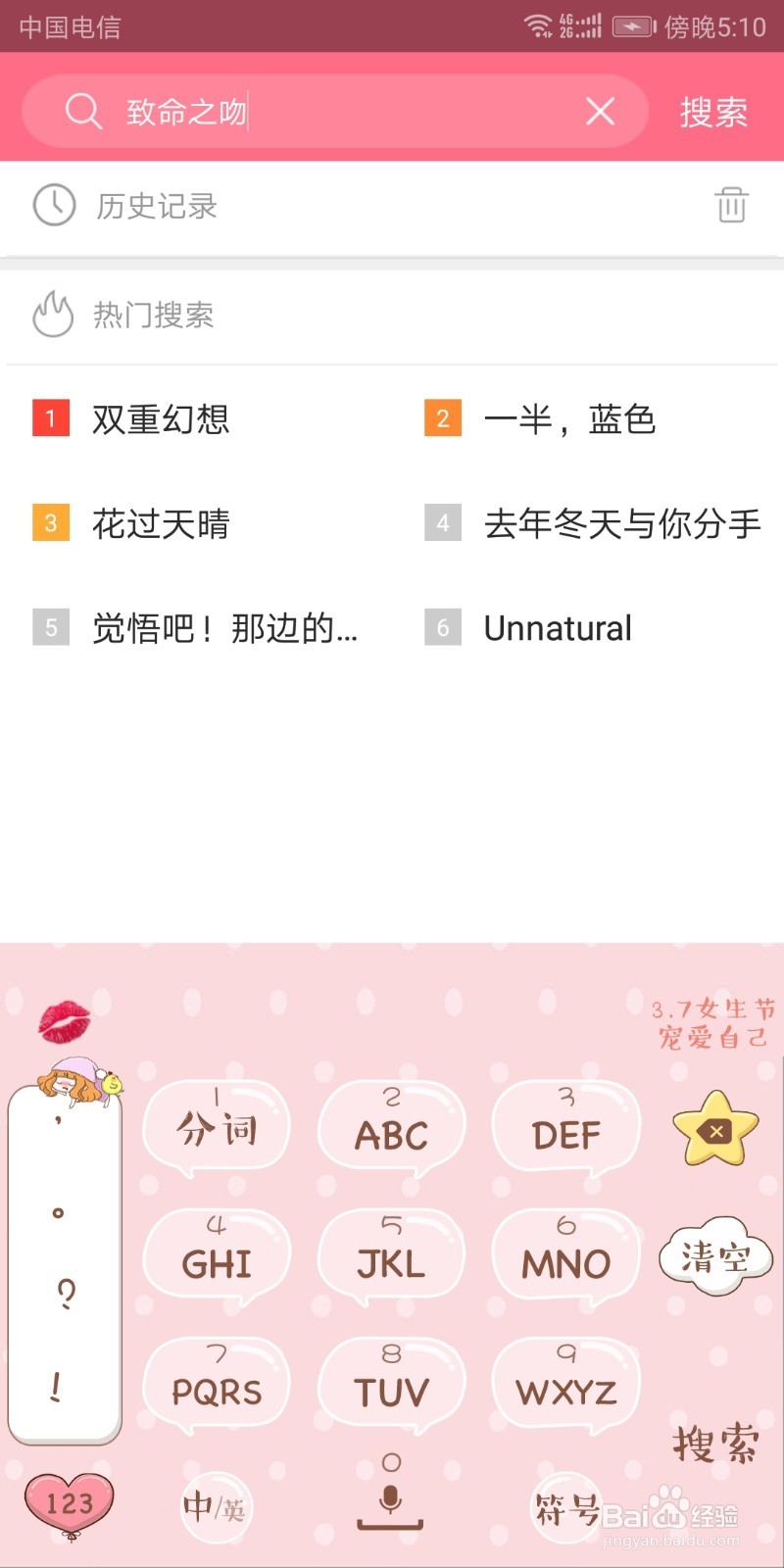Screen dimensions: 784x1568
Task: Tap the 分词 word-segmentation key
Action: (216, 1127)
